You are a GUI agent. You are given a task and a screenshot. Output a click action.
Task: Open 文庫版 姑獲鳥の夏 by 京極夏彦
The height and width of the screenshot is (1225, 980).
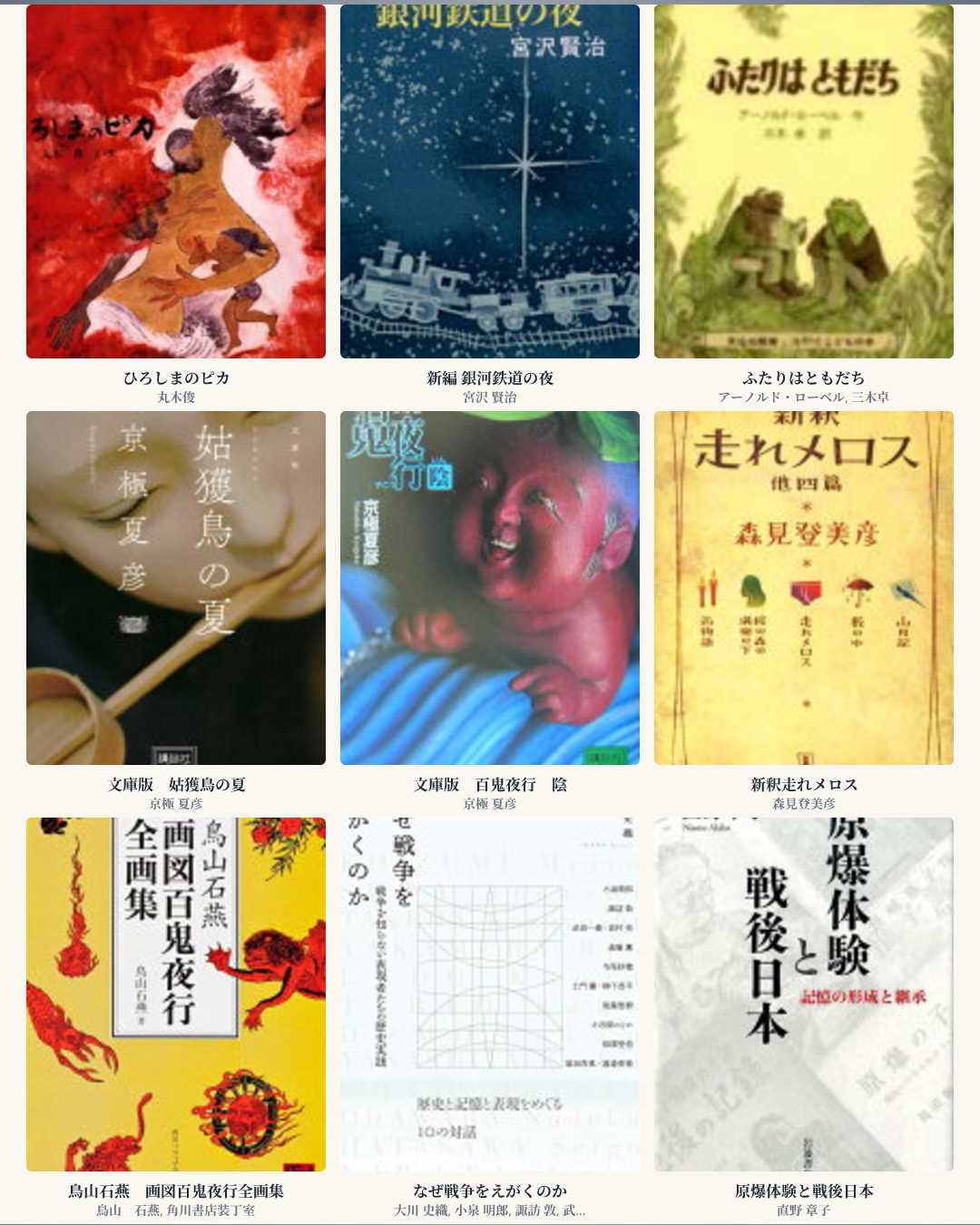[x=176, y=588]
